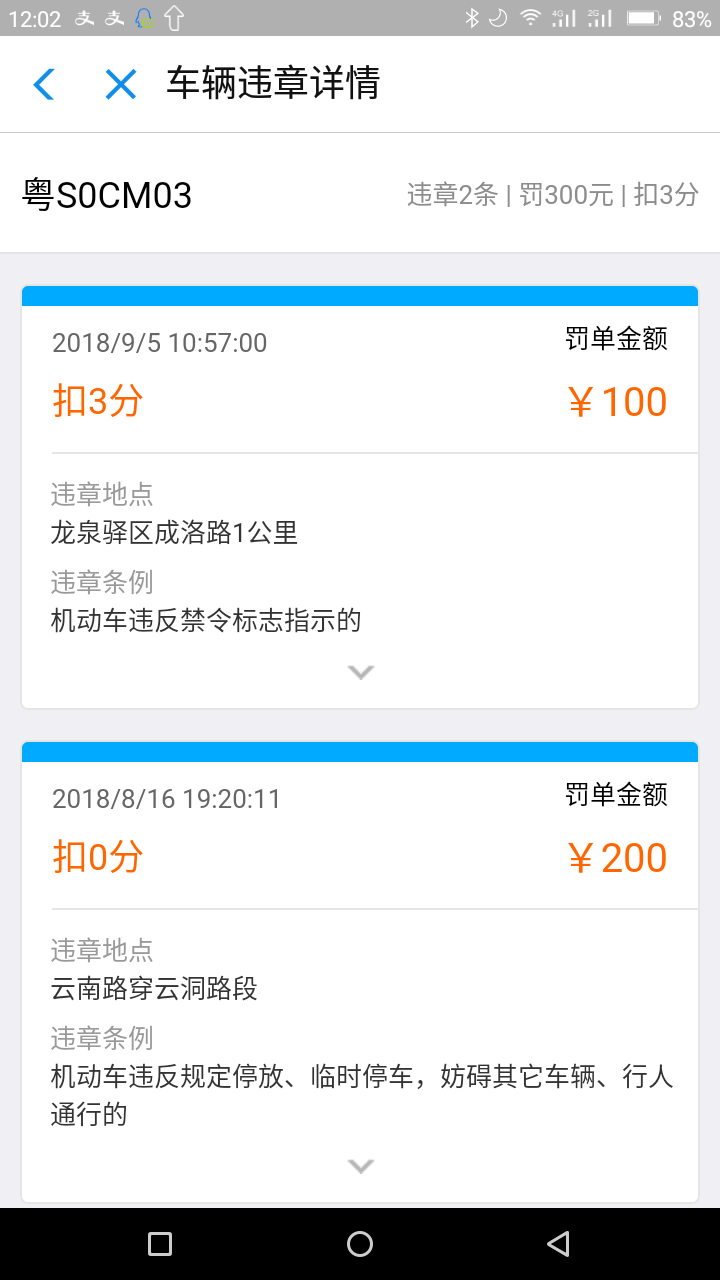Screen dimensions: 720x1280
Task: Expand the 2018/9/5 violation details
Action: 360,672
